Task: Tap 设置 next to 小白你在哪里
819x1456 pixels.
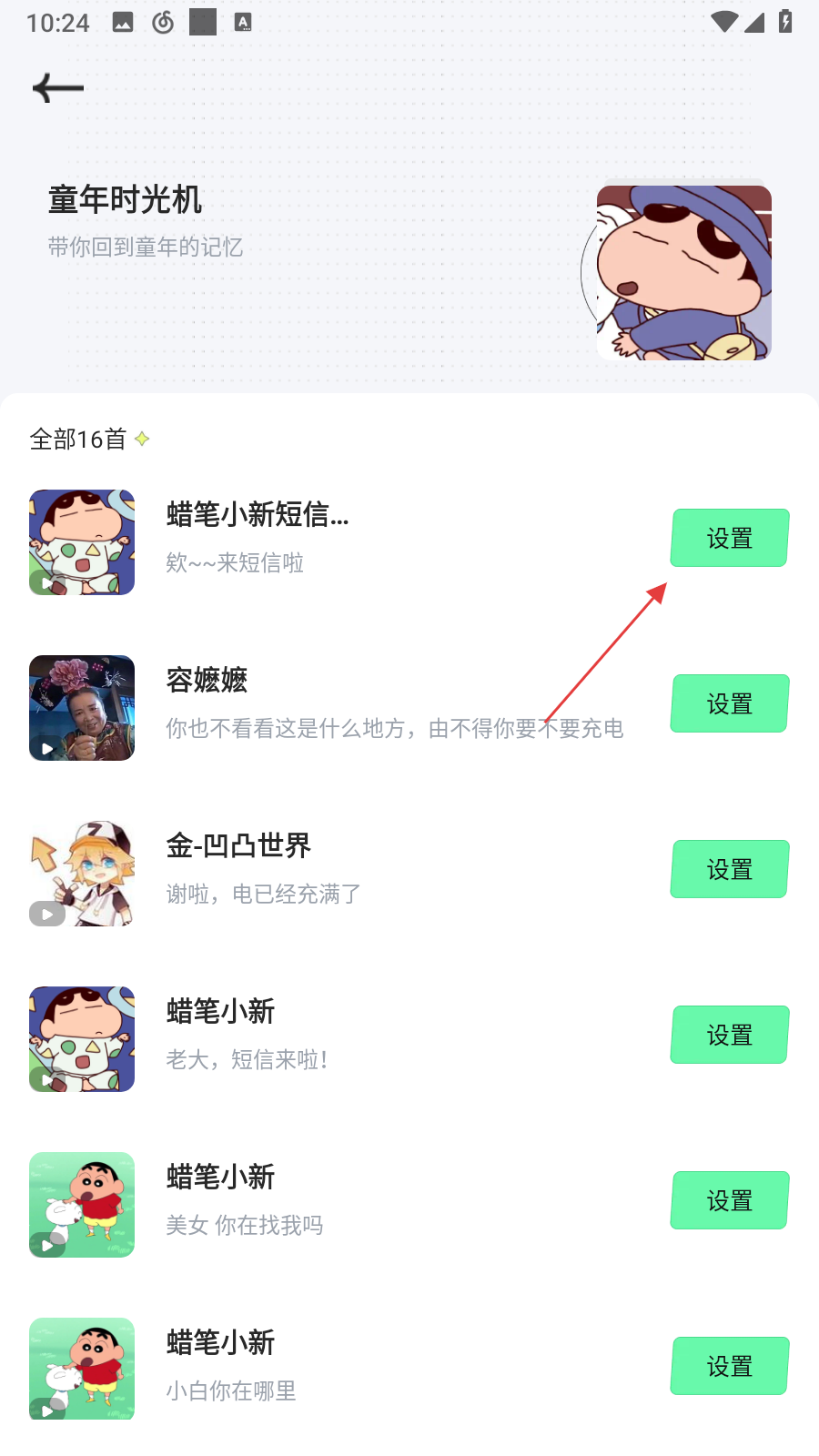Action: coord(729,1366)
